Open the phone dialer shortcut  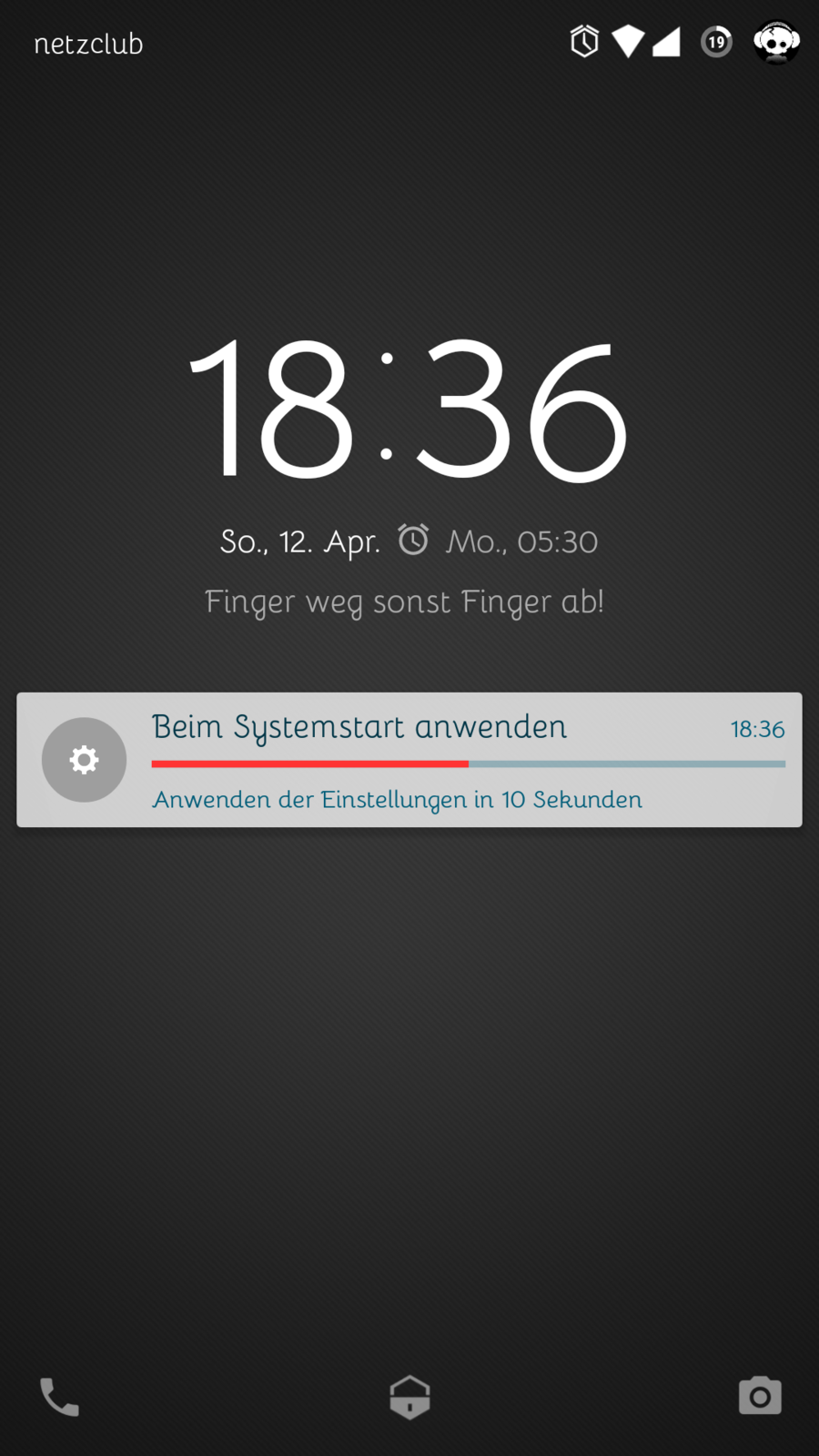[60, 1397]
